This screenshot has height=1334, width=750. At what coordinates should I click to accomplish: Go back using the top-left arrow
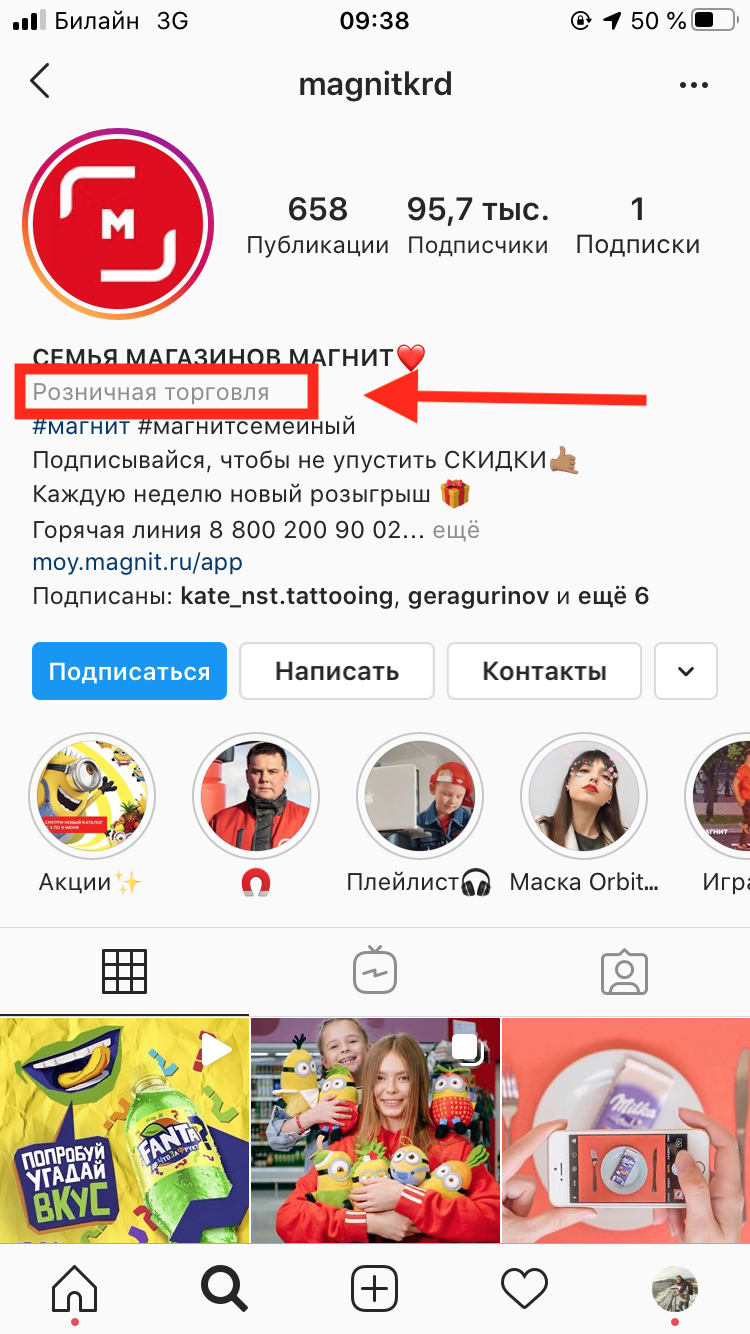[x=40, y=83]
